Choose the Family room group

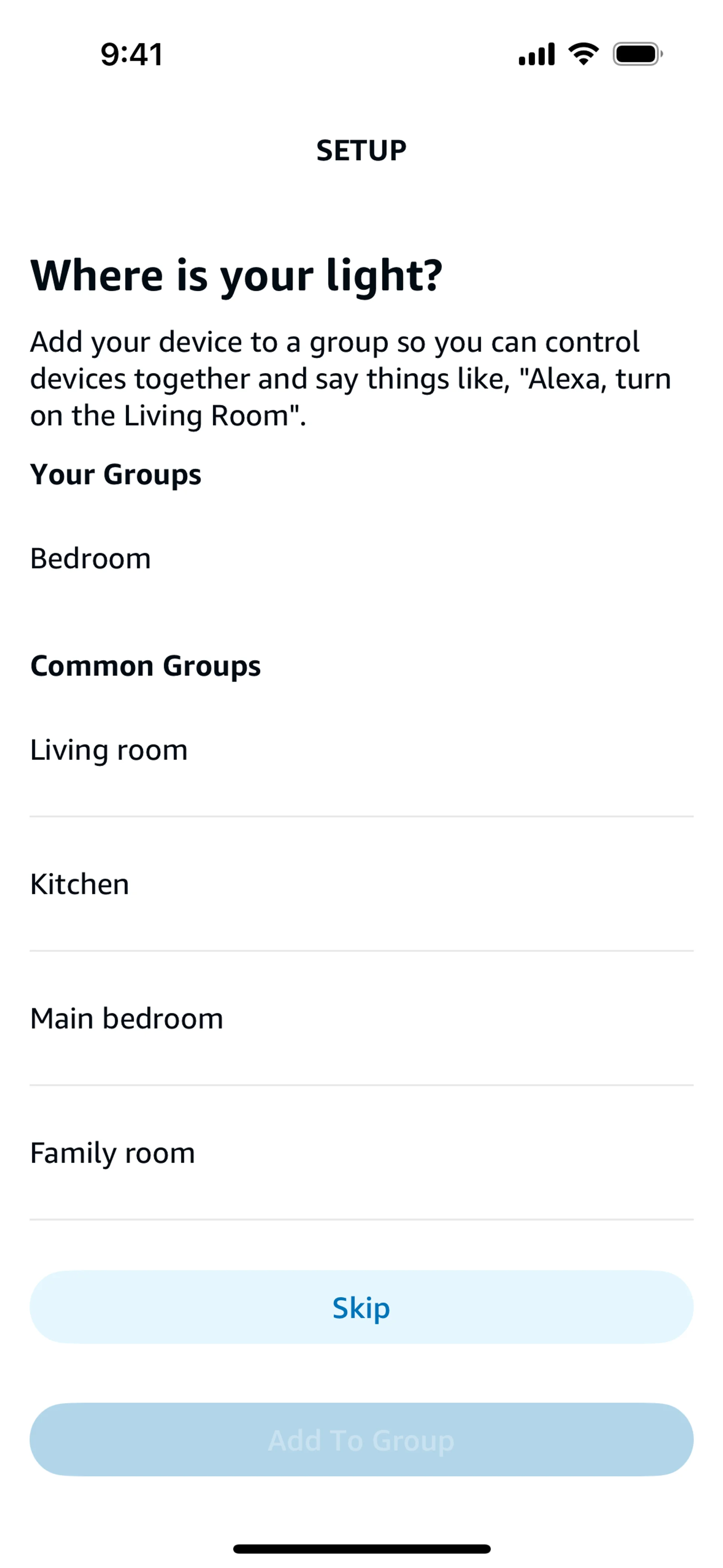coord(361,1153)
